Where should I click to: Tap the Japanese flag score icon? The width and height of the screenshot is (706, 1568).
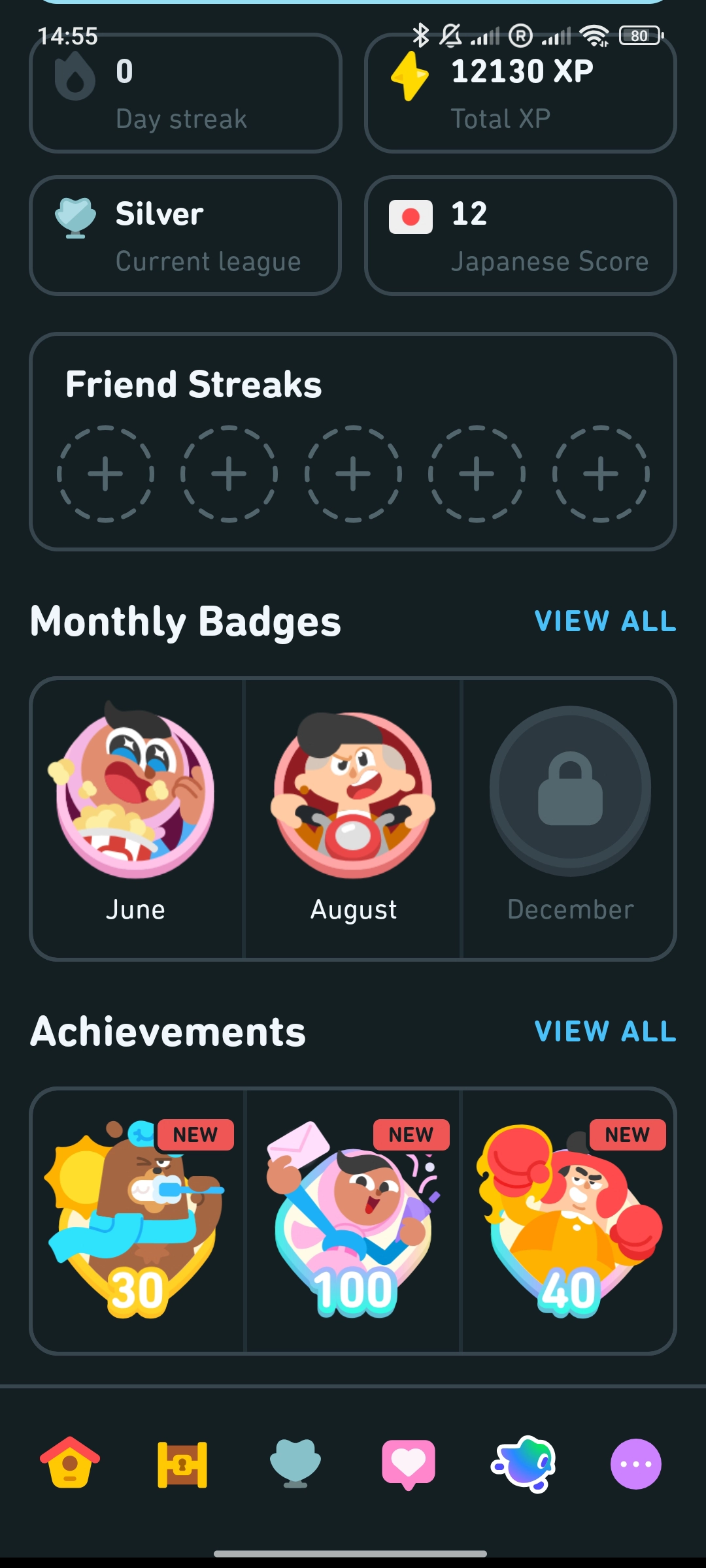coord(411,216)
